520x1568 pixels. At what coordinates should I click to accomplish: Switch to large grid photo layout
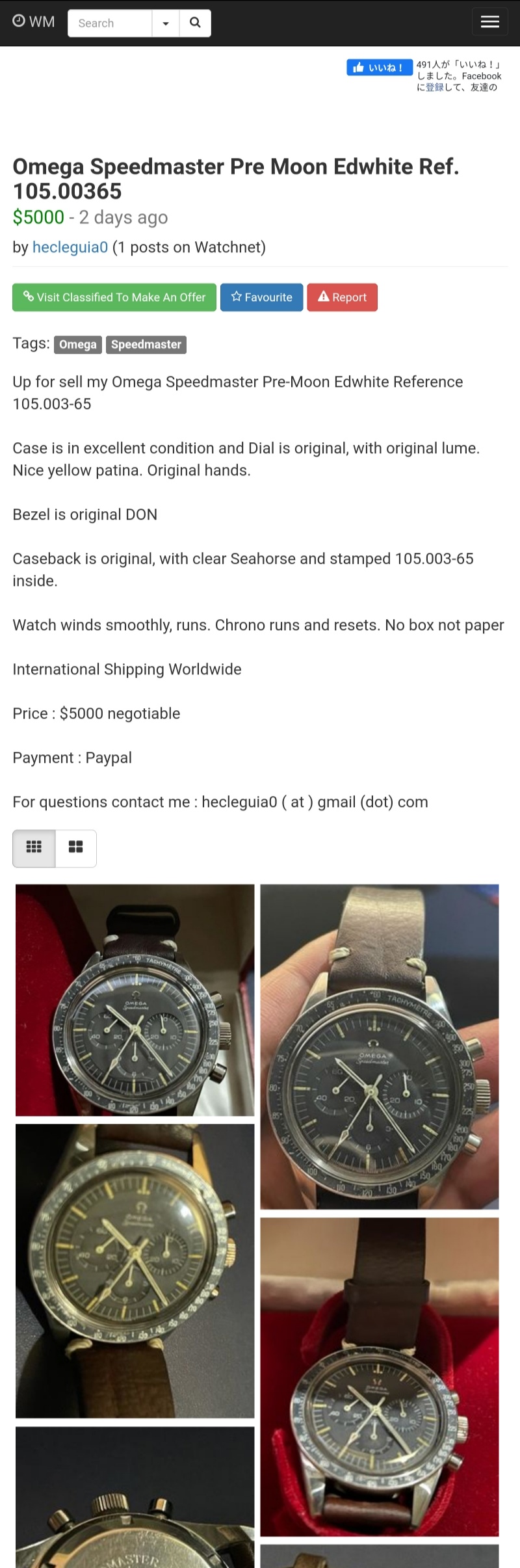(75, 848)
